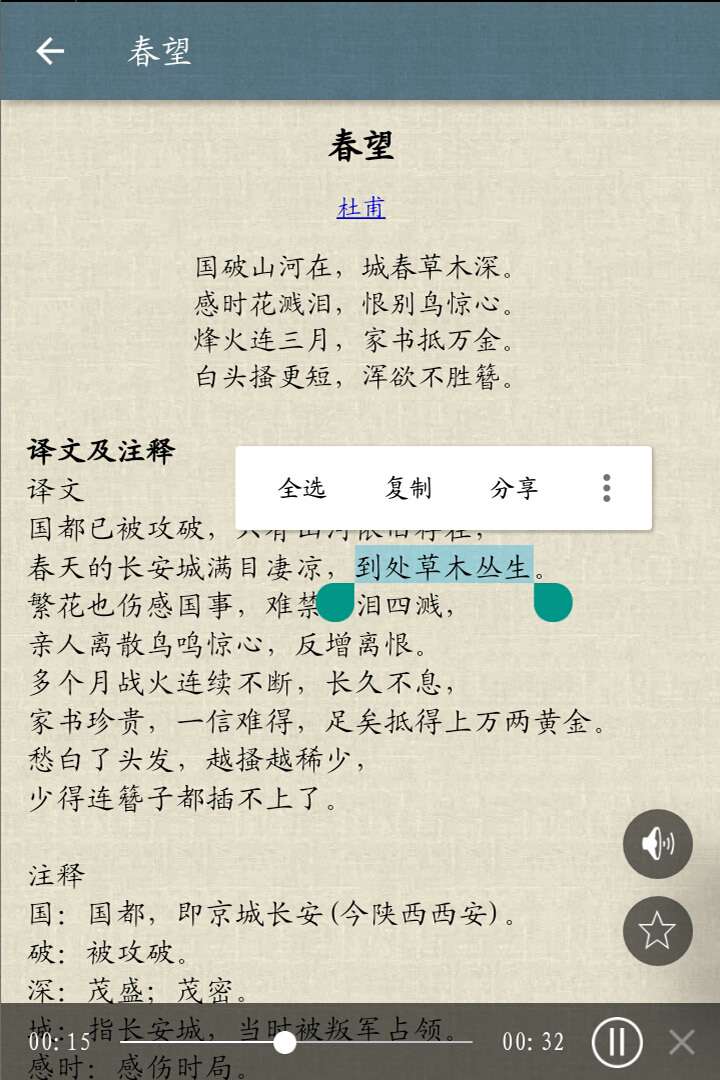Open the text selection overflow menu
The image size is (720, 1080).
point(606,488)
